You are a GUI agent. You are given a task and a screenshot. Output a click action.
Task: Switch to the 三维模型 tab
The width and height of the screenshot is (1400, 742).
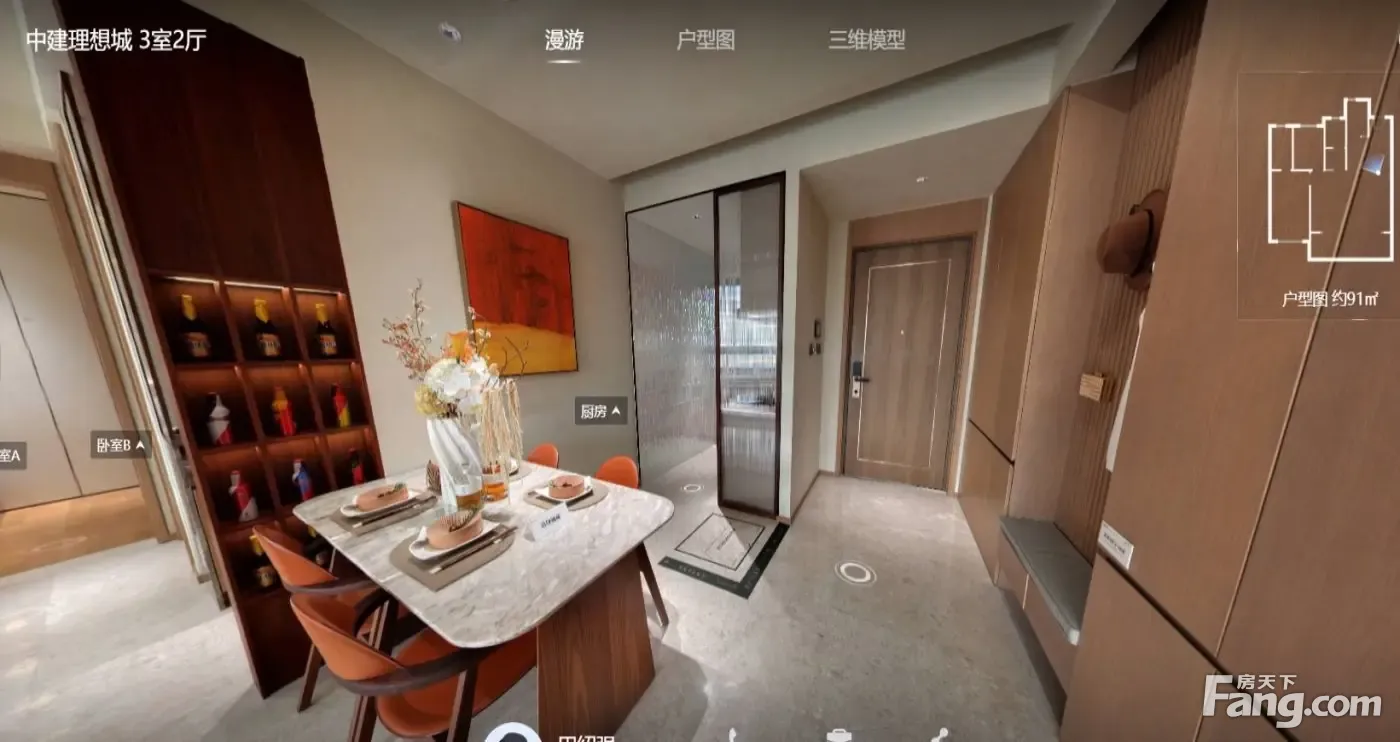coord(866,40)
